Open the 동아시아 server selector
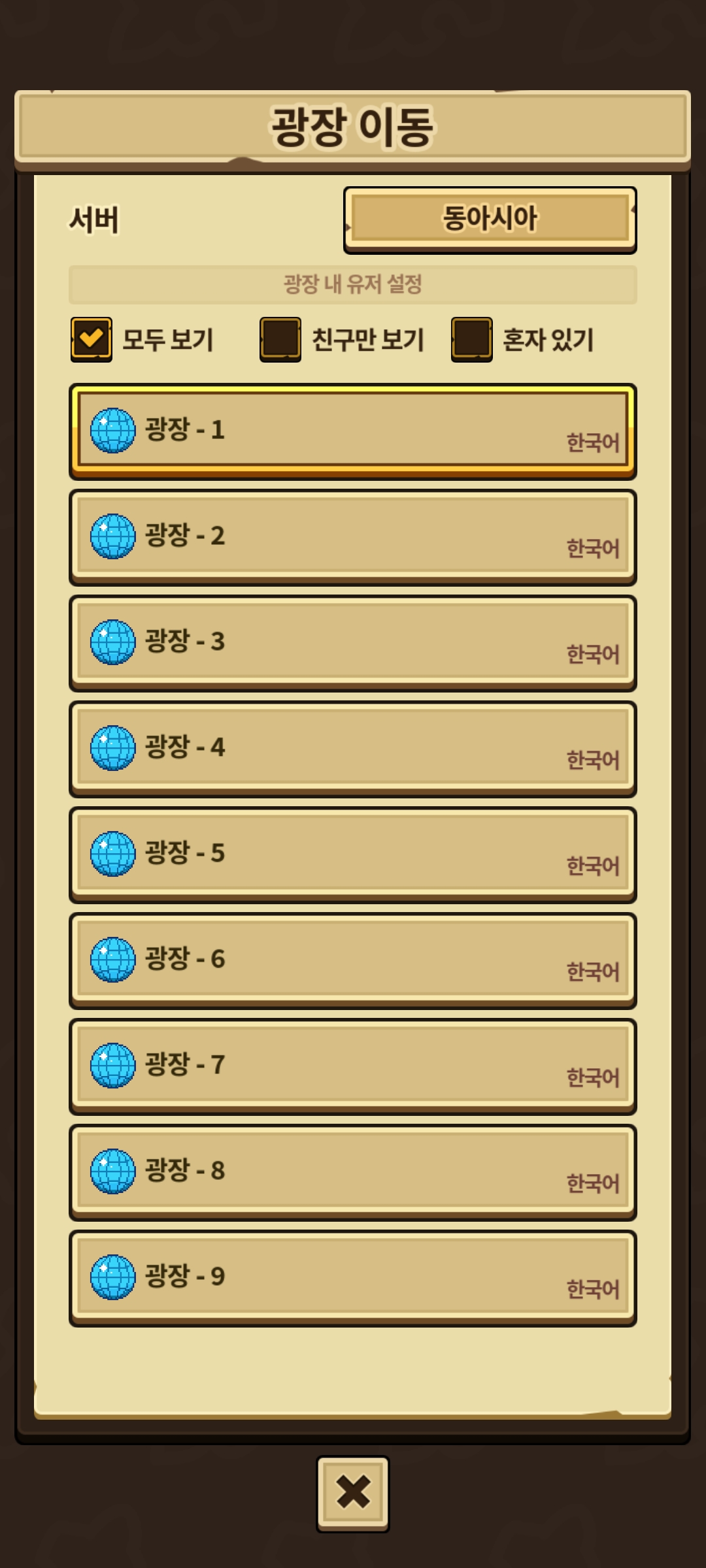The width and height of the screenshot is (706, 1568). (x=490, y=220)
